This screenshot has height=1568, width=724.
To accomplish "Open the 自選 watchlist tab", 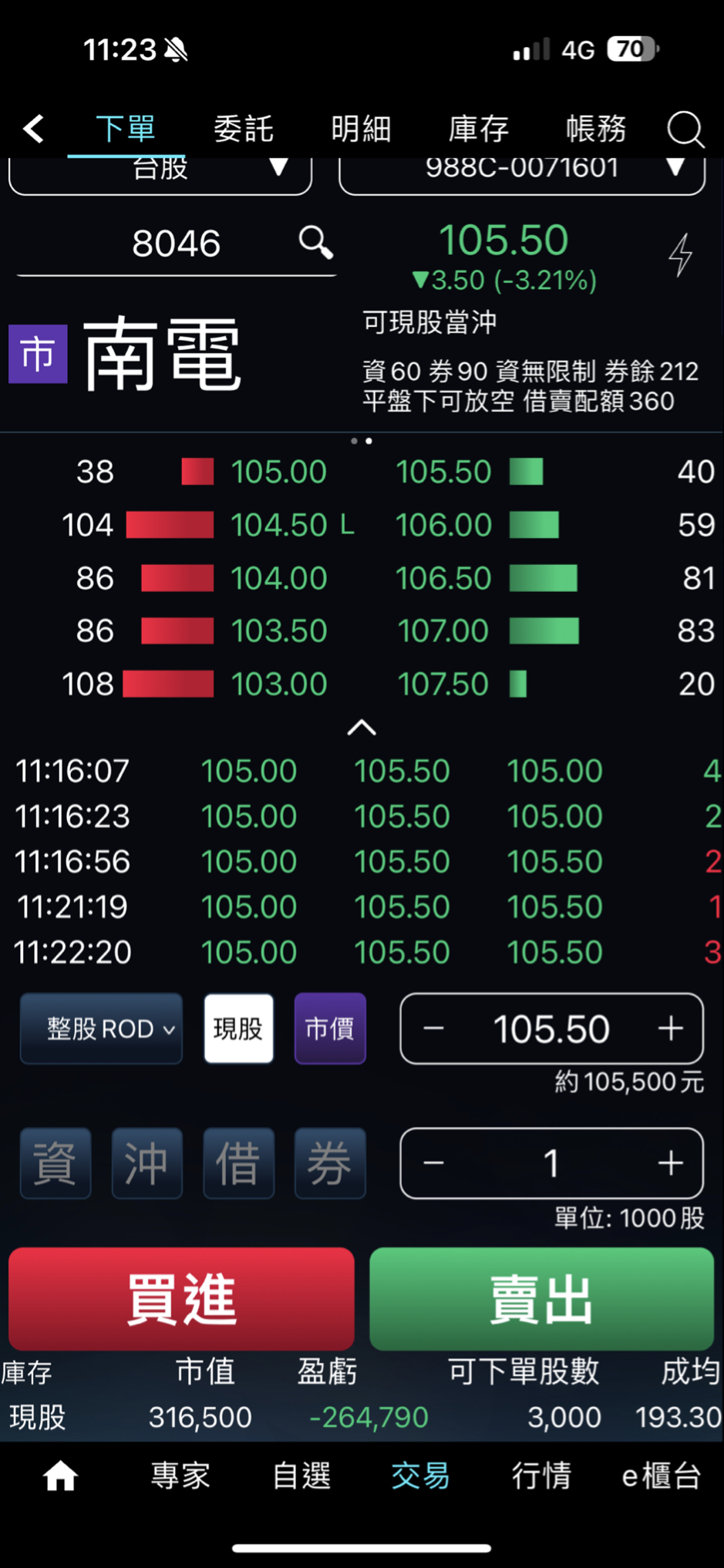I will (301, 1476).
